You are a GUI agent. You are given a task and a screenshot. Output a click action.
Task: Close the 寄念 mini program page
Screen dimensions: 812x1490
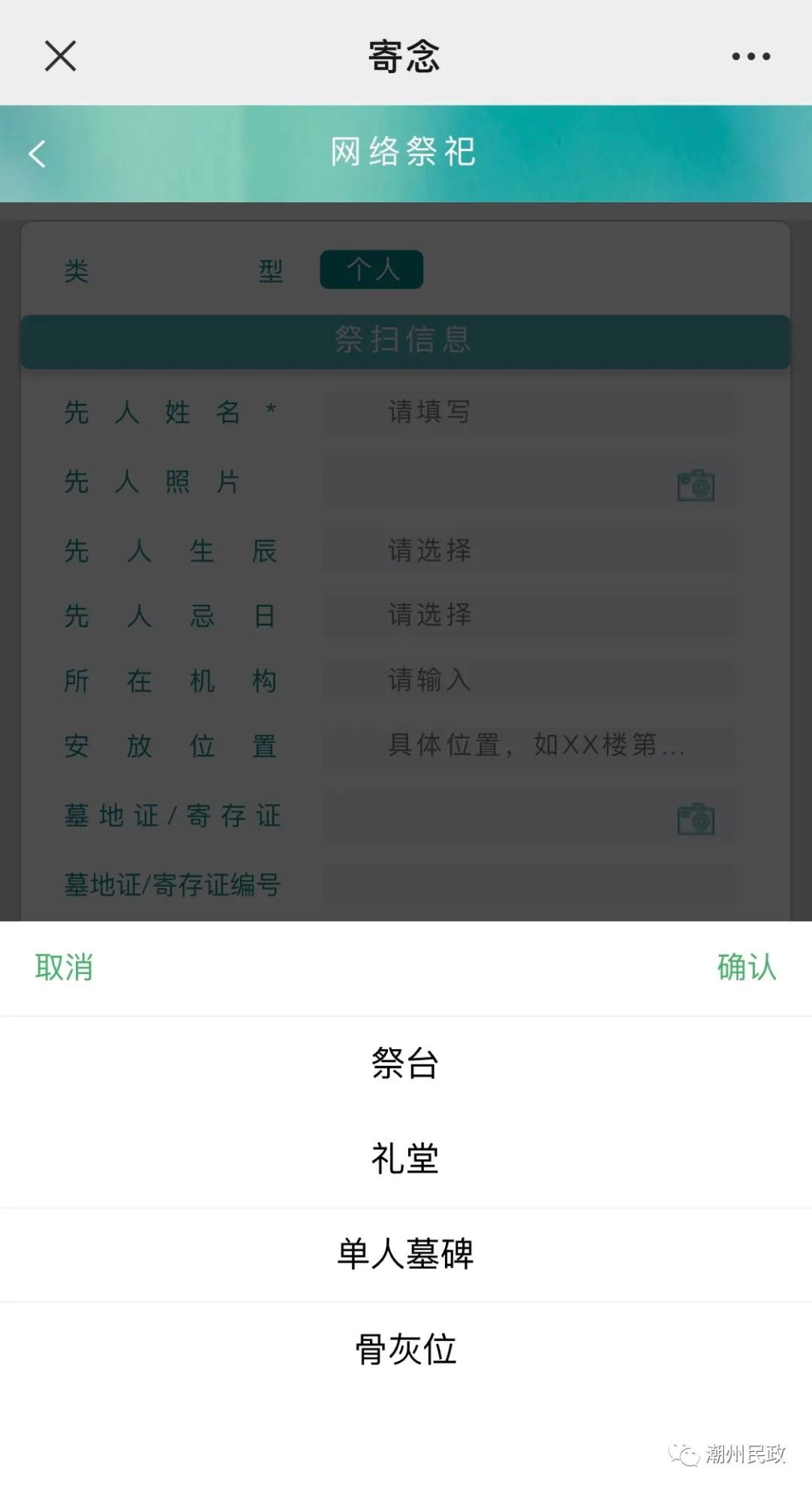click(60, 56)
